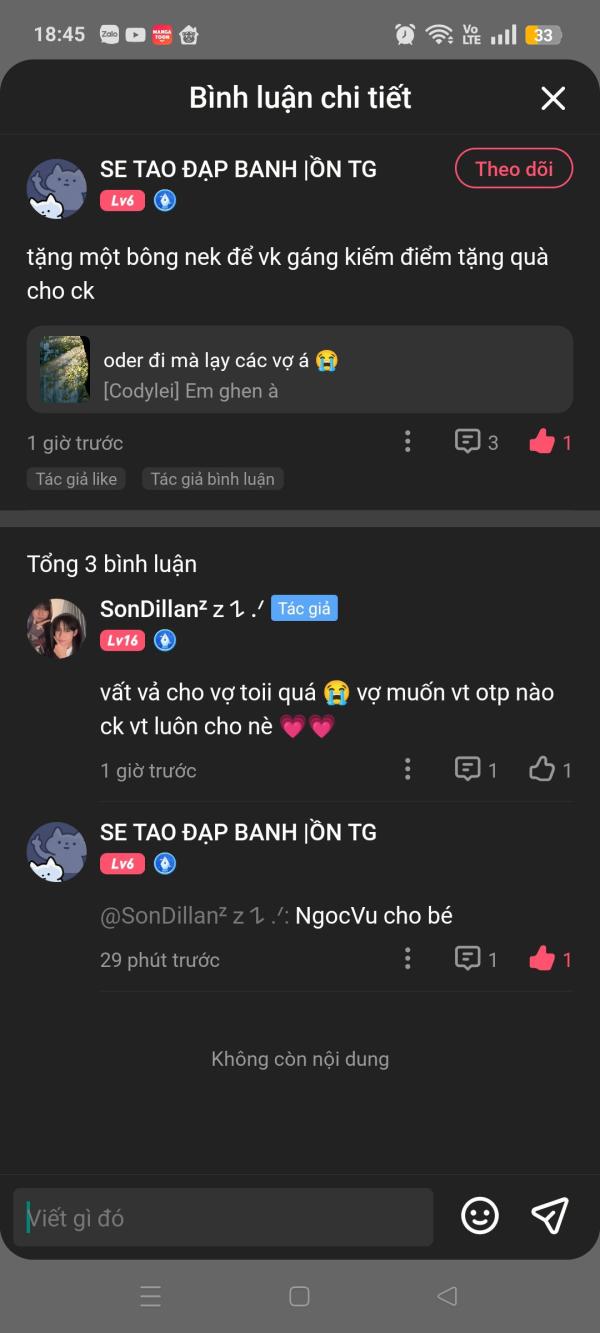Image resolution: width=600 pixels, height=1333 pixels.
Task: Follow user with the Theo dõi button
Action: click(x=514, y=169)
